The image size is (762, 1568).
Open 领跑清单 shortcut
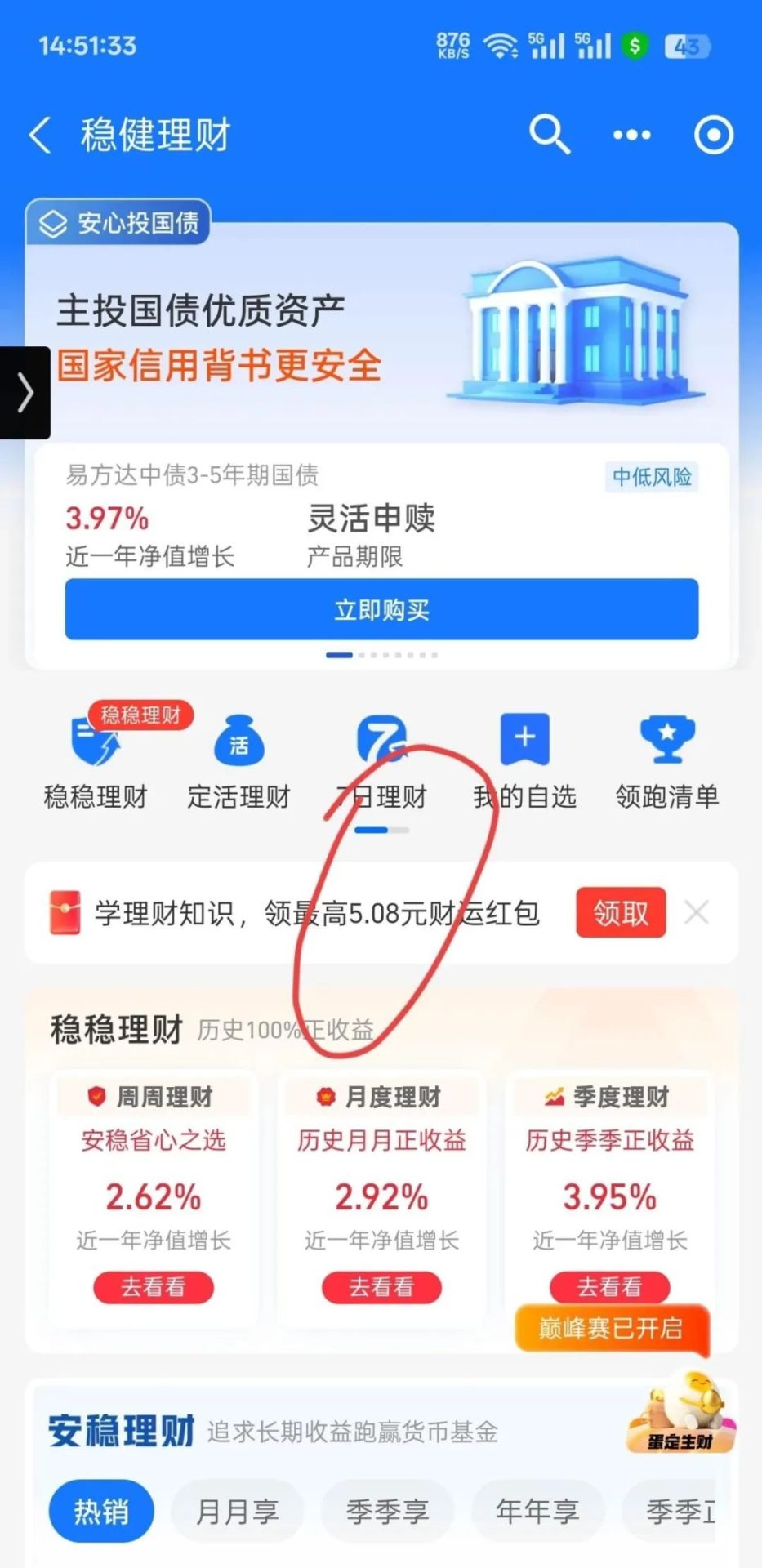667,761
